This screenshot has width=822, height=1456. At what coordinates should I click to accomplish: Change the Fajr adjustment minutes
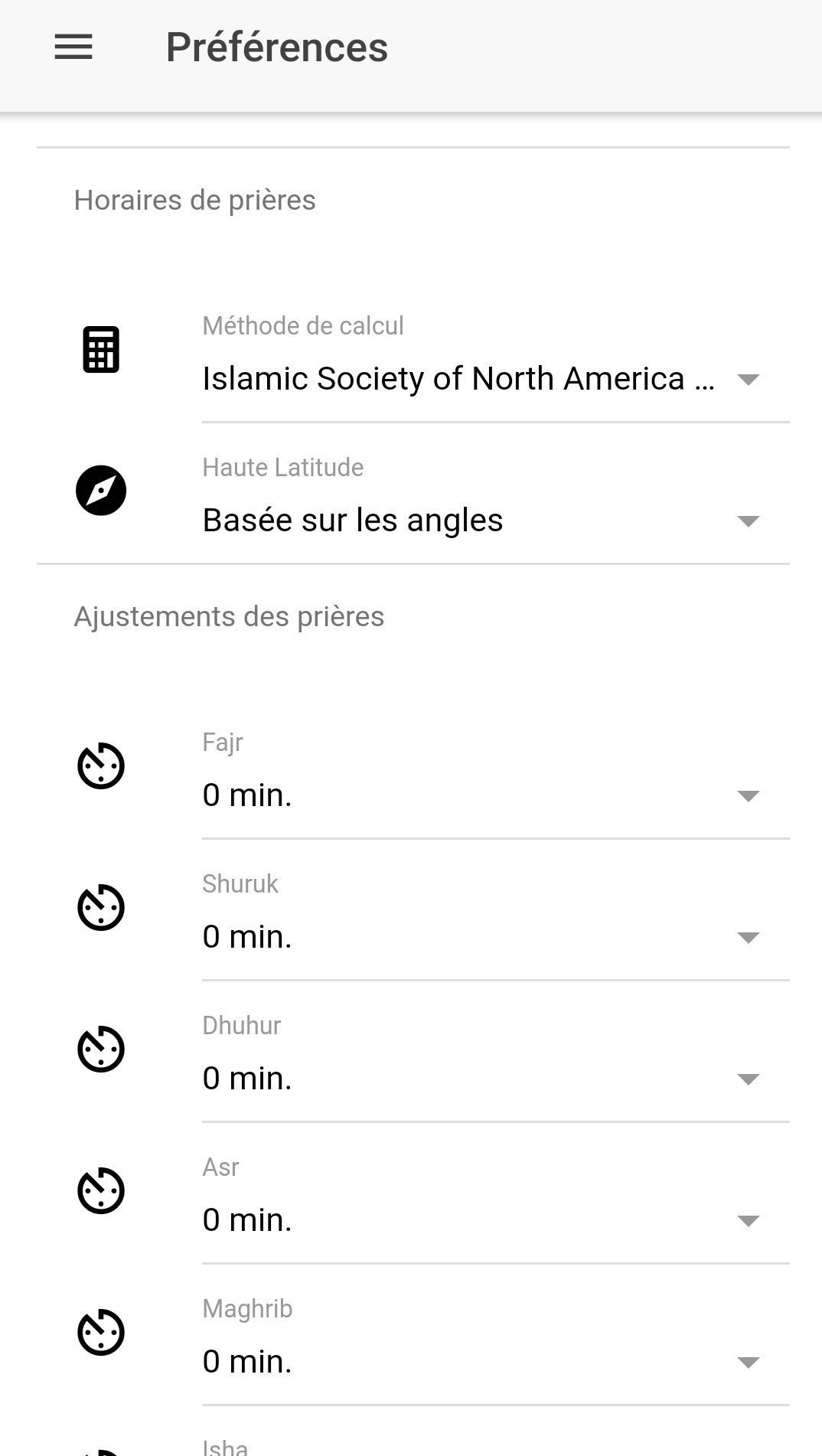[x=482, y=795]
